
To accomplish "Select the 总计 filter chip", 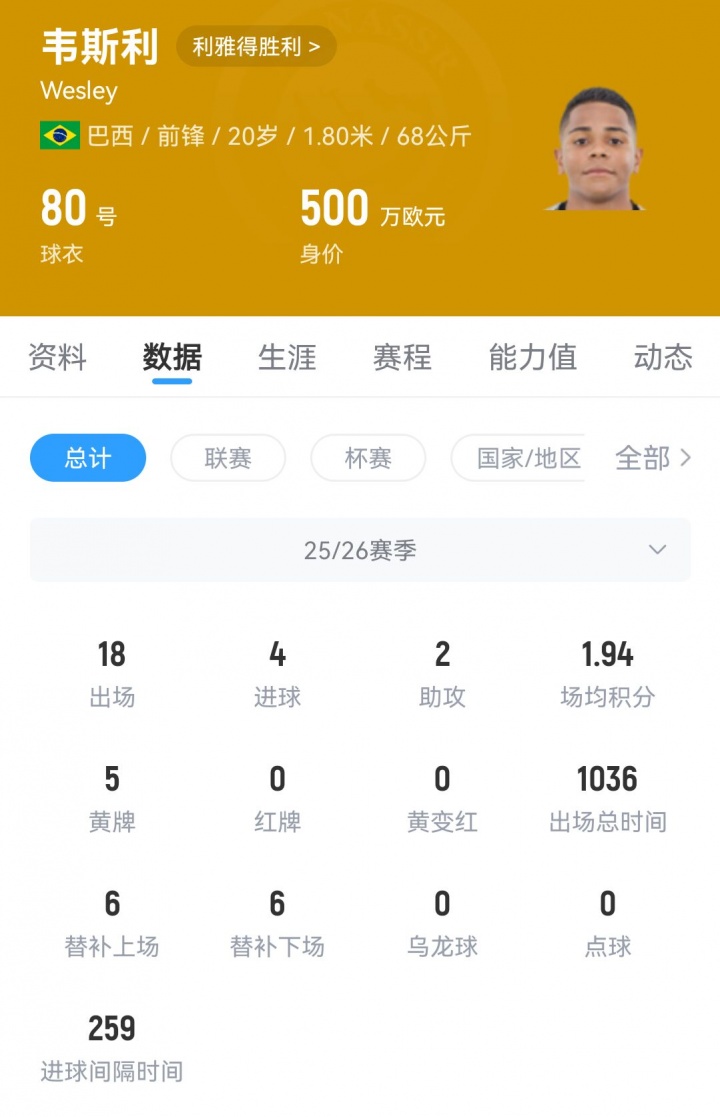I will pyautogui.click(x=88, y=458).
